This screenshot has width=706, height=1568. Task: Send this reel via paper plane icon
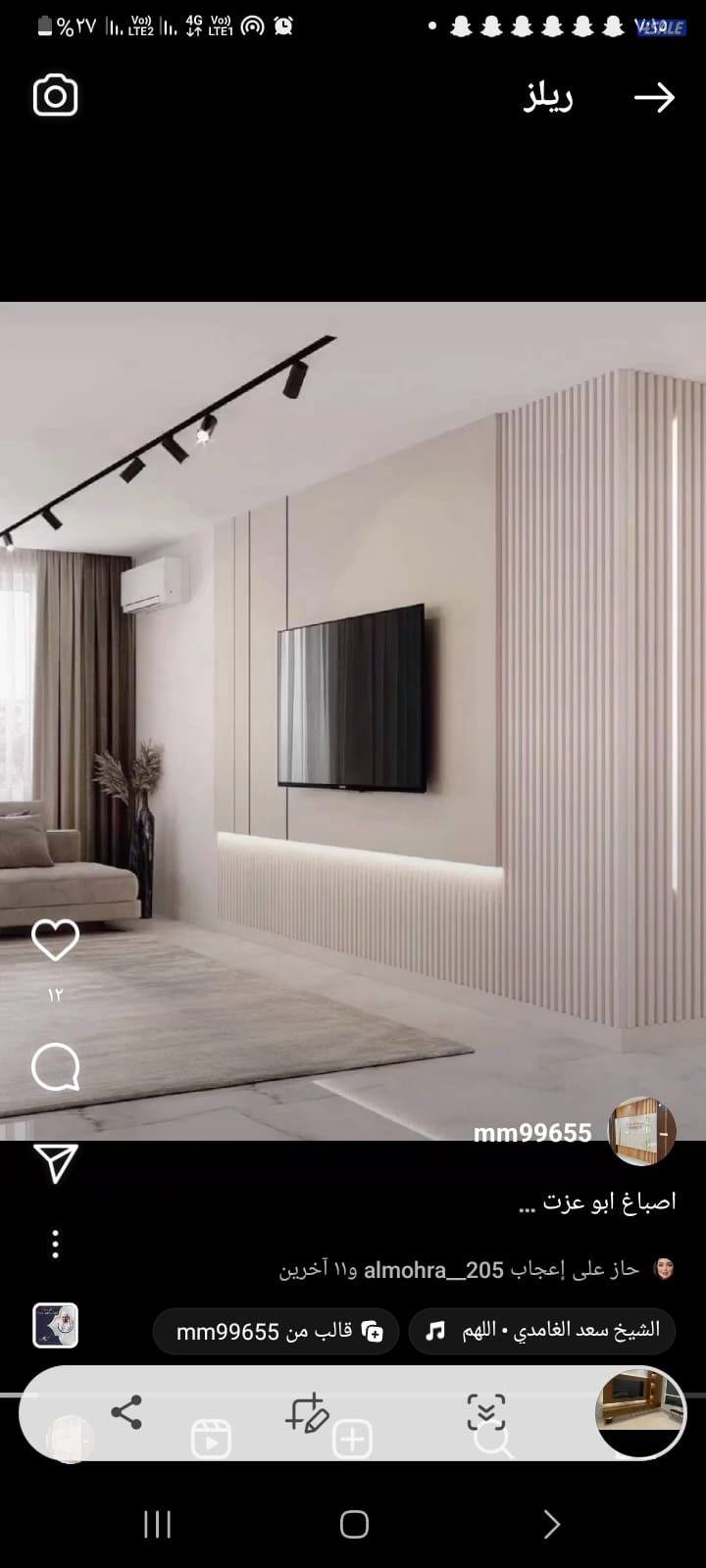[x=55, y=1163]
